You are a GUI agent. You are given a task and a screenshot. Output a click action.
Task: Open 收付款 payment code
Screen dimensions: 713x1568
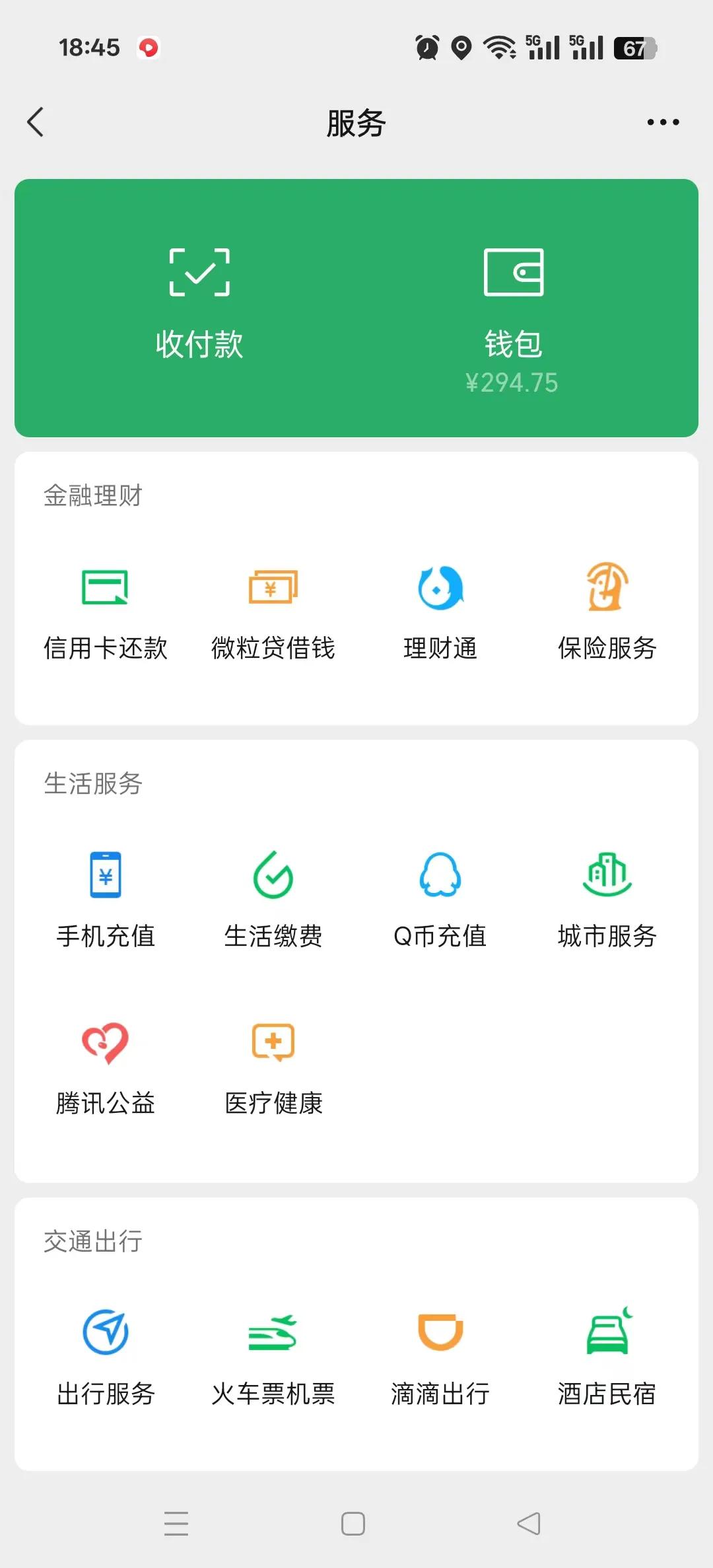[199, 304]
